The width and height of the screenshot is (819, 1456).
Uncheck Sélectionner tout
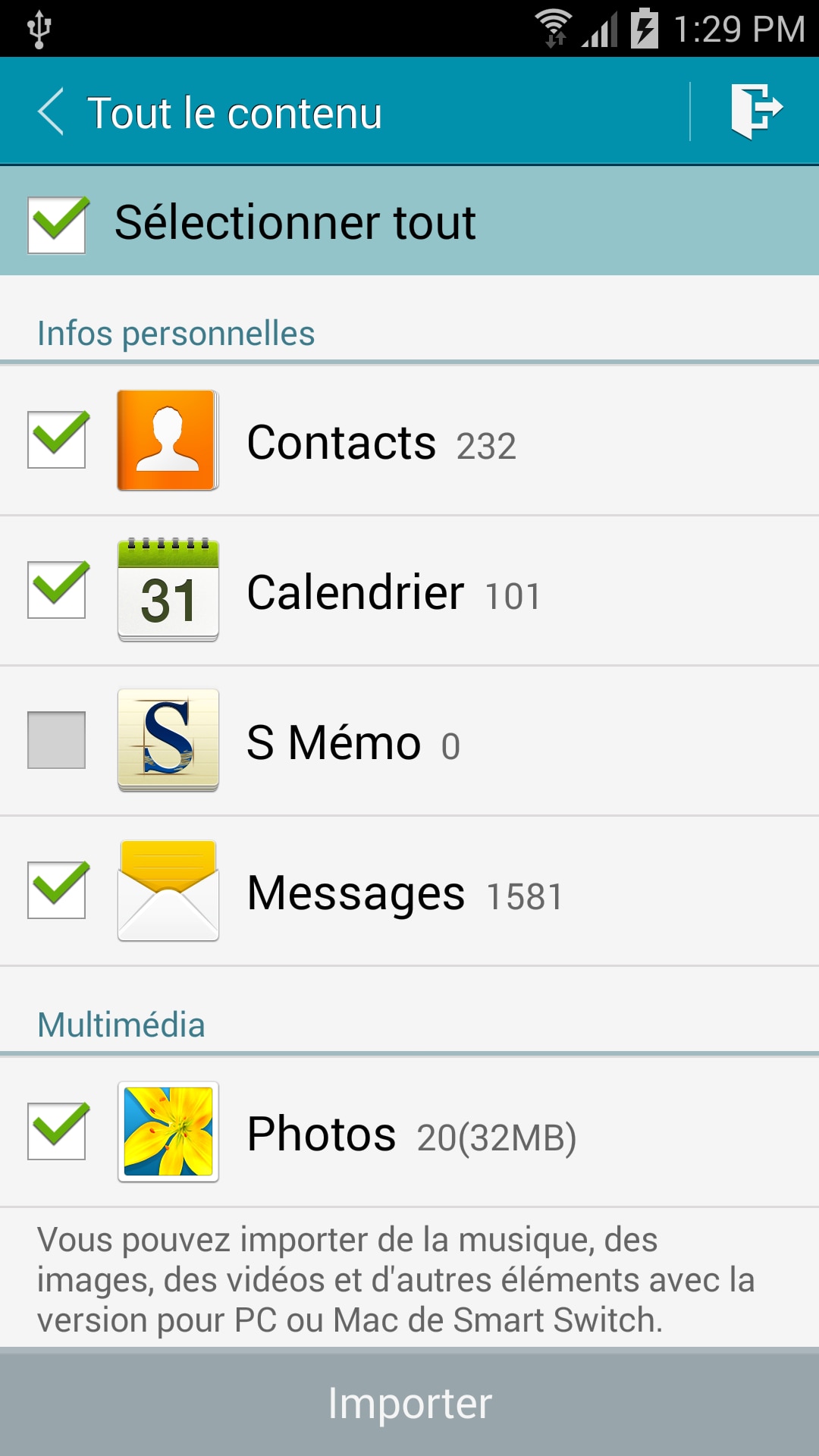57,224
